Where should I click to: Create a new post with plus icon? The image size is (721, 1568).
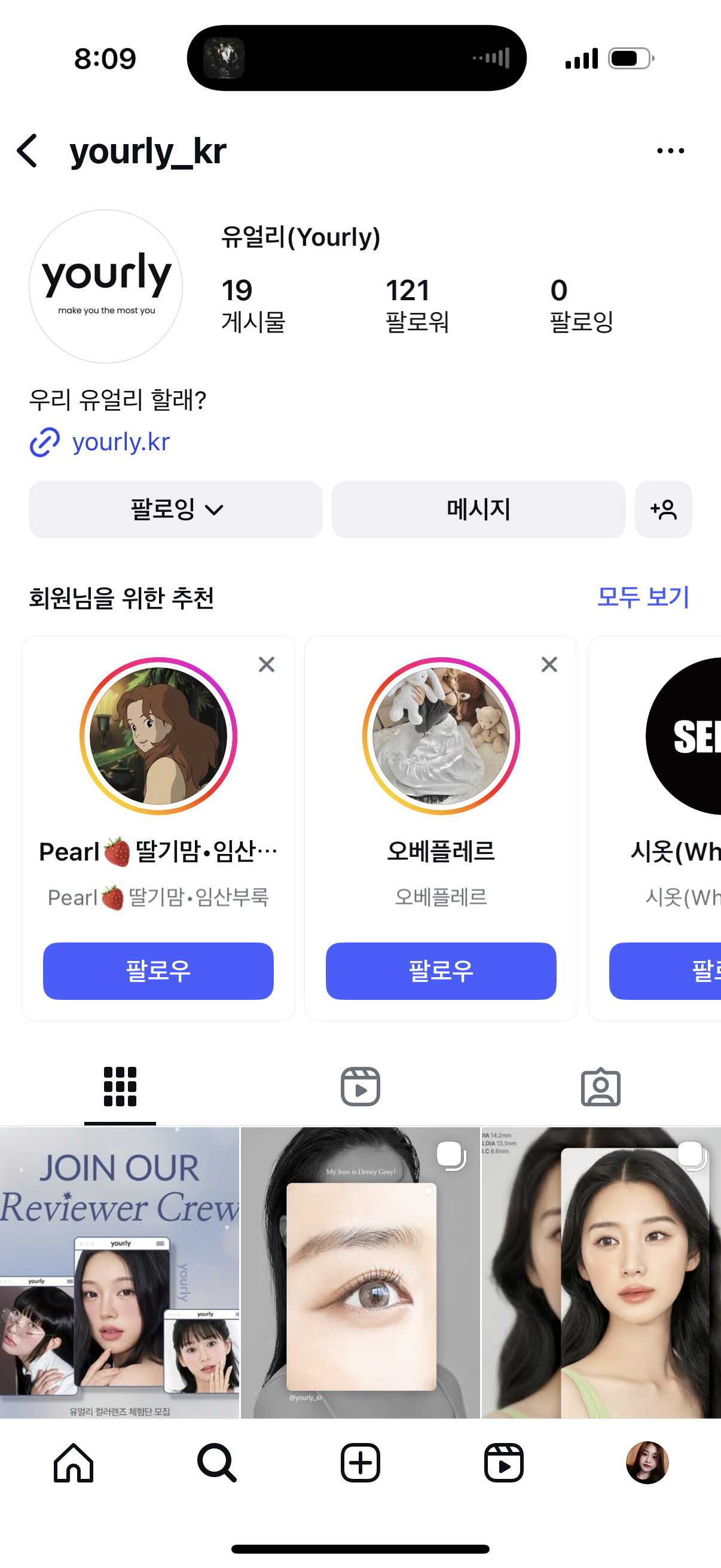pos(360,1463)
